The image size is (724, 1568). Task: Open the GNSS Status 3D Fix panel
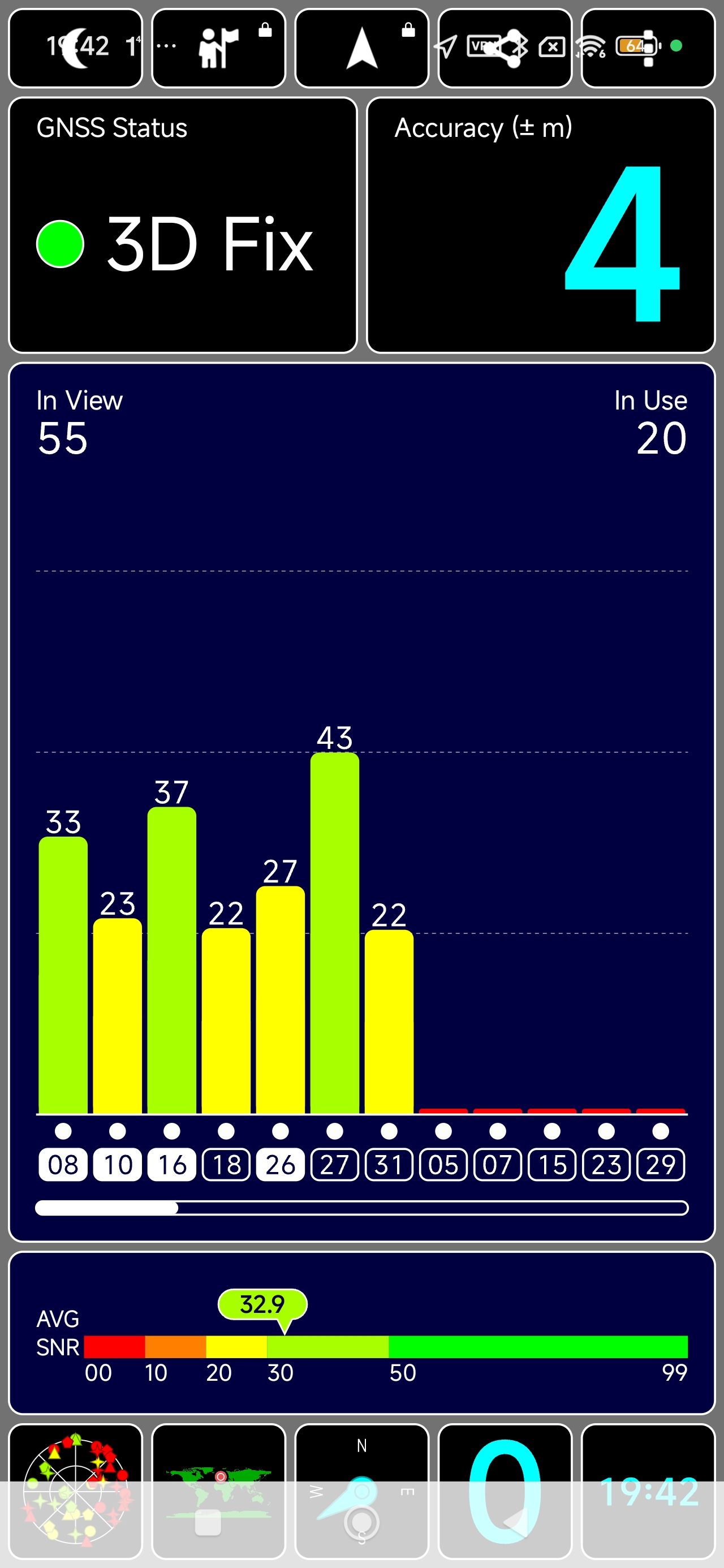183,225
